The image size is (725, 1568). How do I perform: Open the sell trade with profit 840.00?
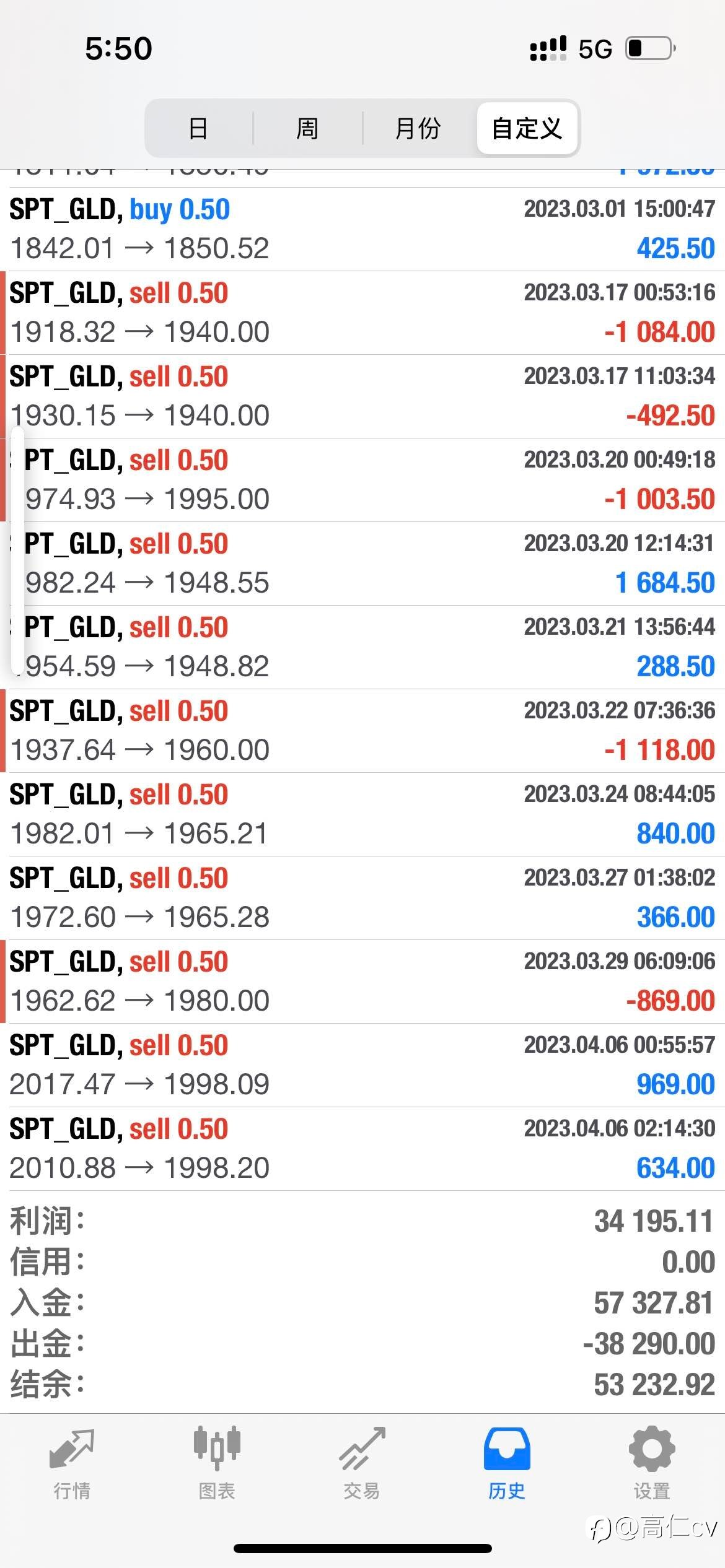point(362,814)
